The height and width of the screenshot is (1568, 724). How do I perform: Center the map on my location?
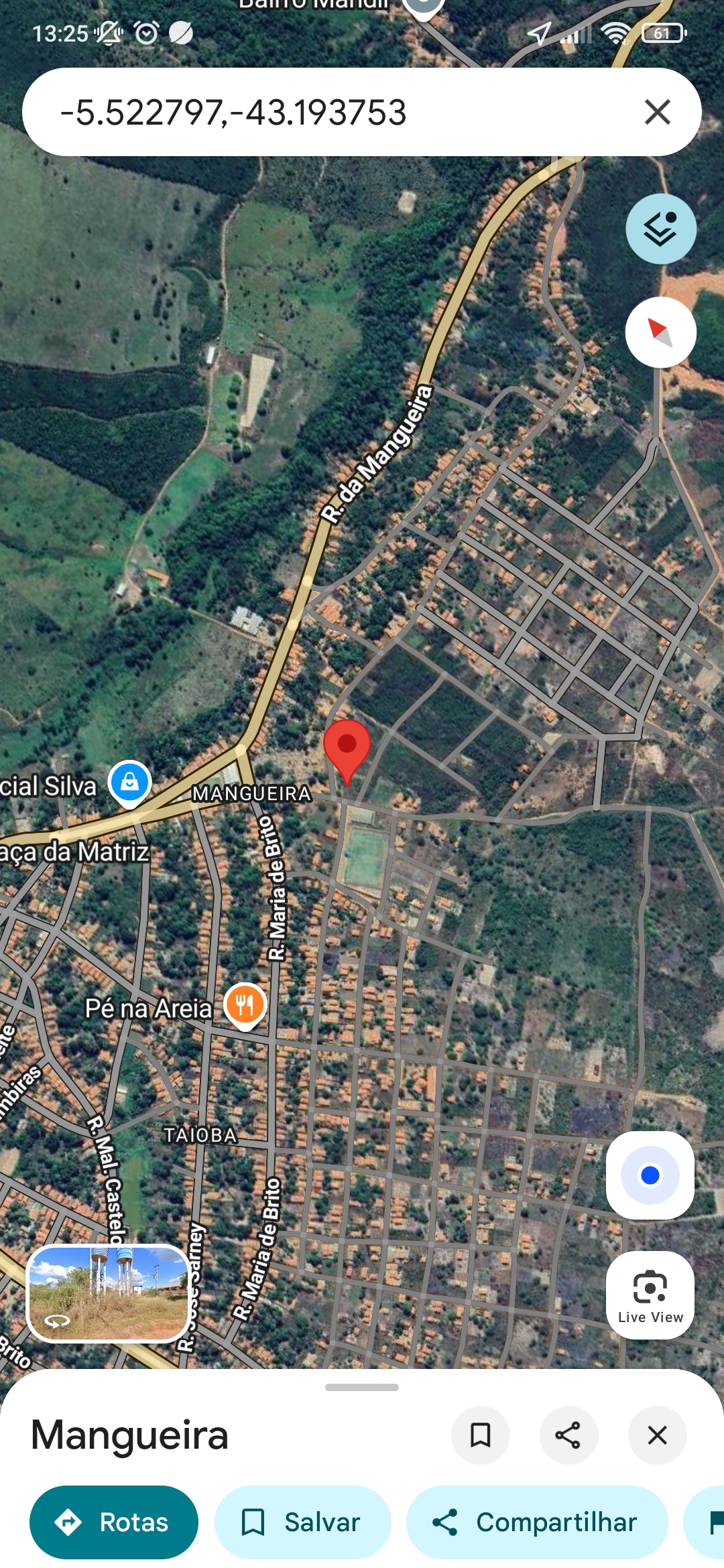650,1175
